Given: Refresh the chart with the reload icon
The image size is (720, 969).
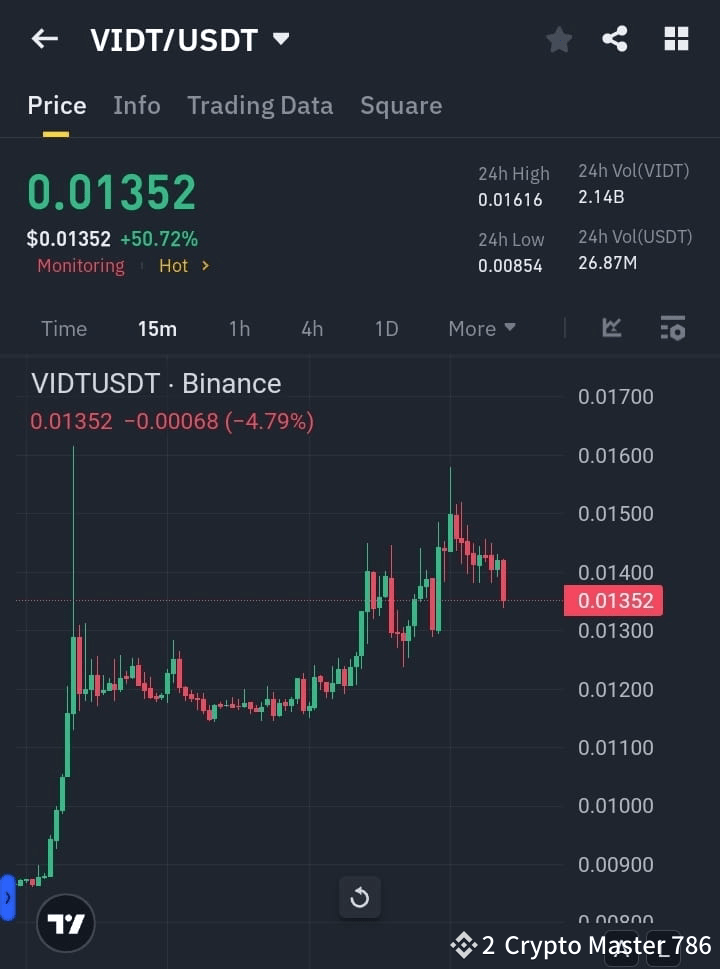Looking at the screenshot, I should (x=359, y=897).
